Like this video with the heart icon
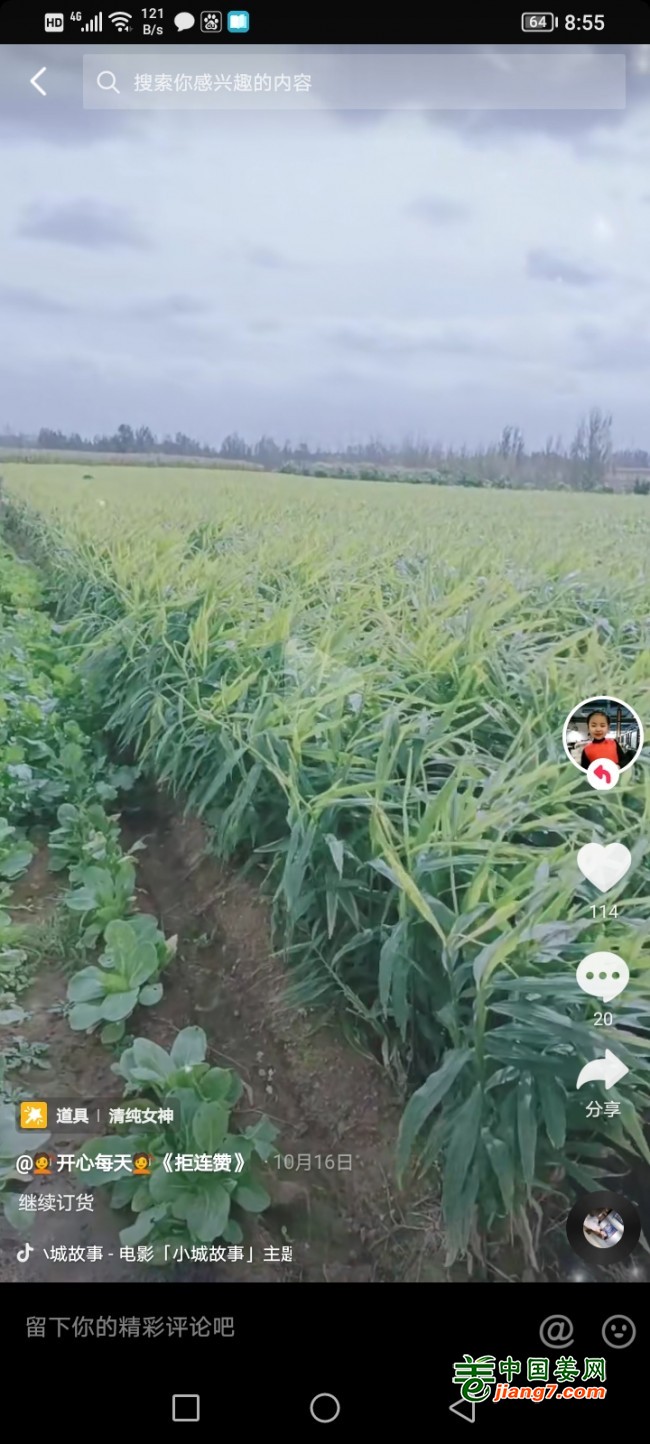Screen dimensions: 650x1444 click(x=603, y=866)
